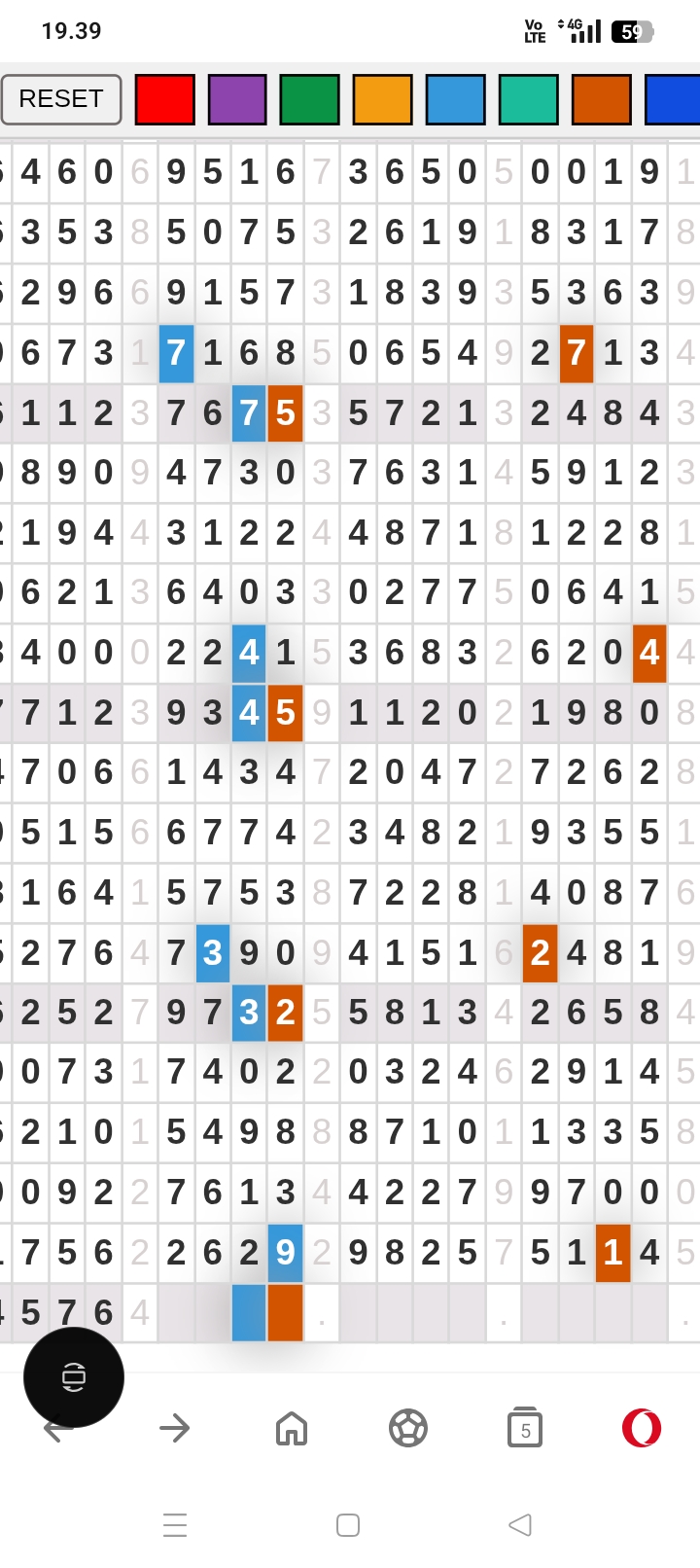
Task: Pick the royal blue color swatch
Action: [x=673, y=99]
